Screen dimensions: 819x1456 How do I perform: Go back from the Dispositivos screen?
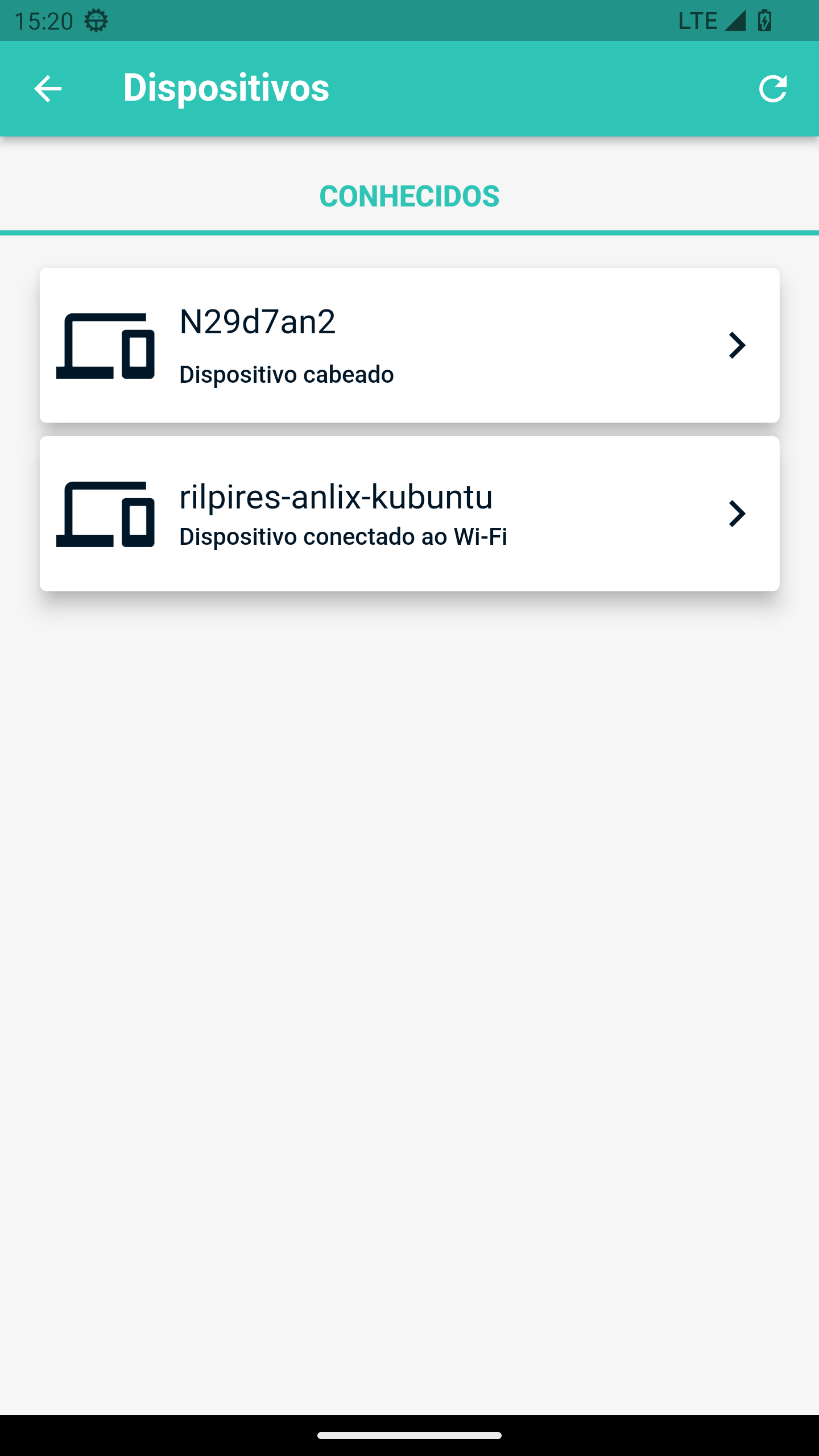[48, 89]
